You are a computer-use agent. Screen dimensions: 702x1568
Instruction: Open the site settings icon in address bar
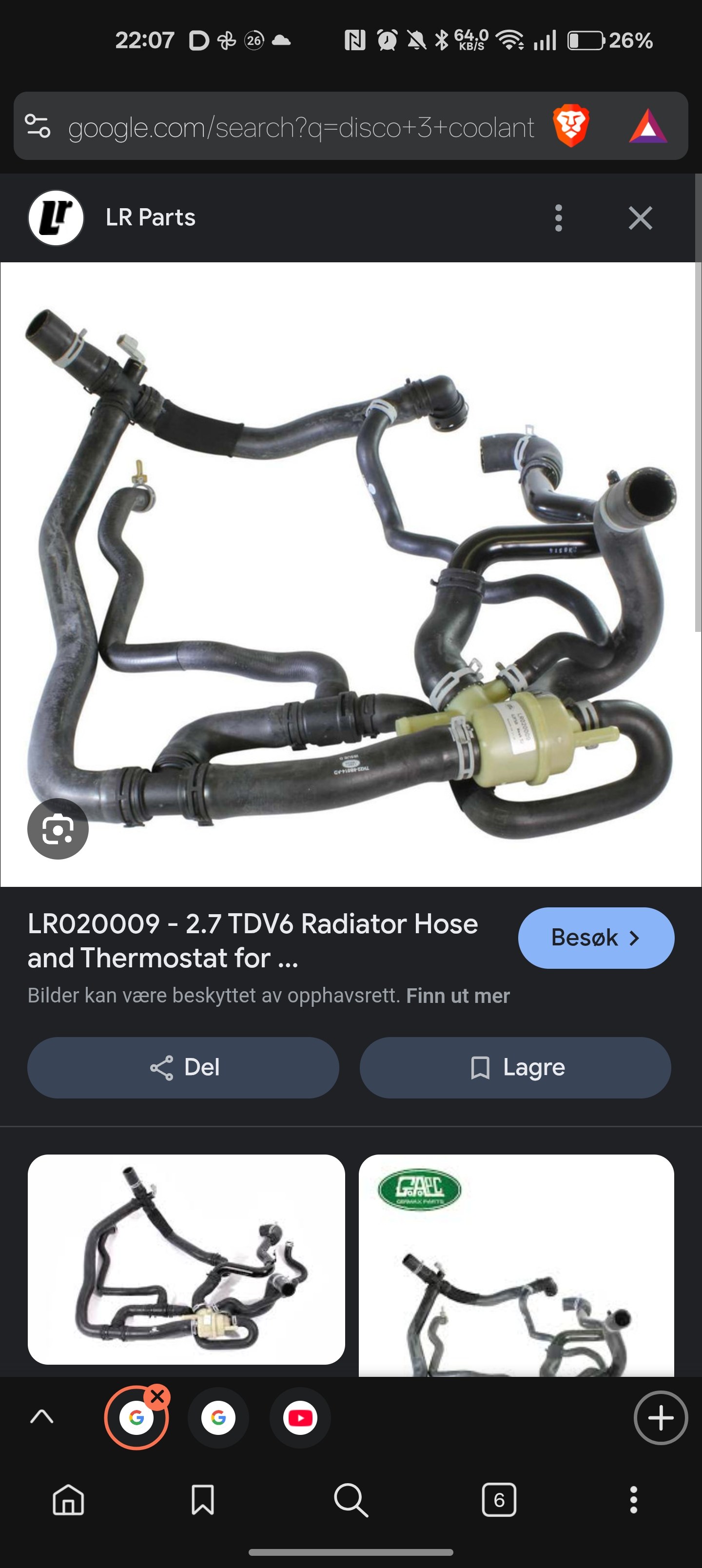[38, 126]
